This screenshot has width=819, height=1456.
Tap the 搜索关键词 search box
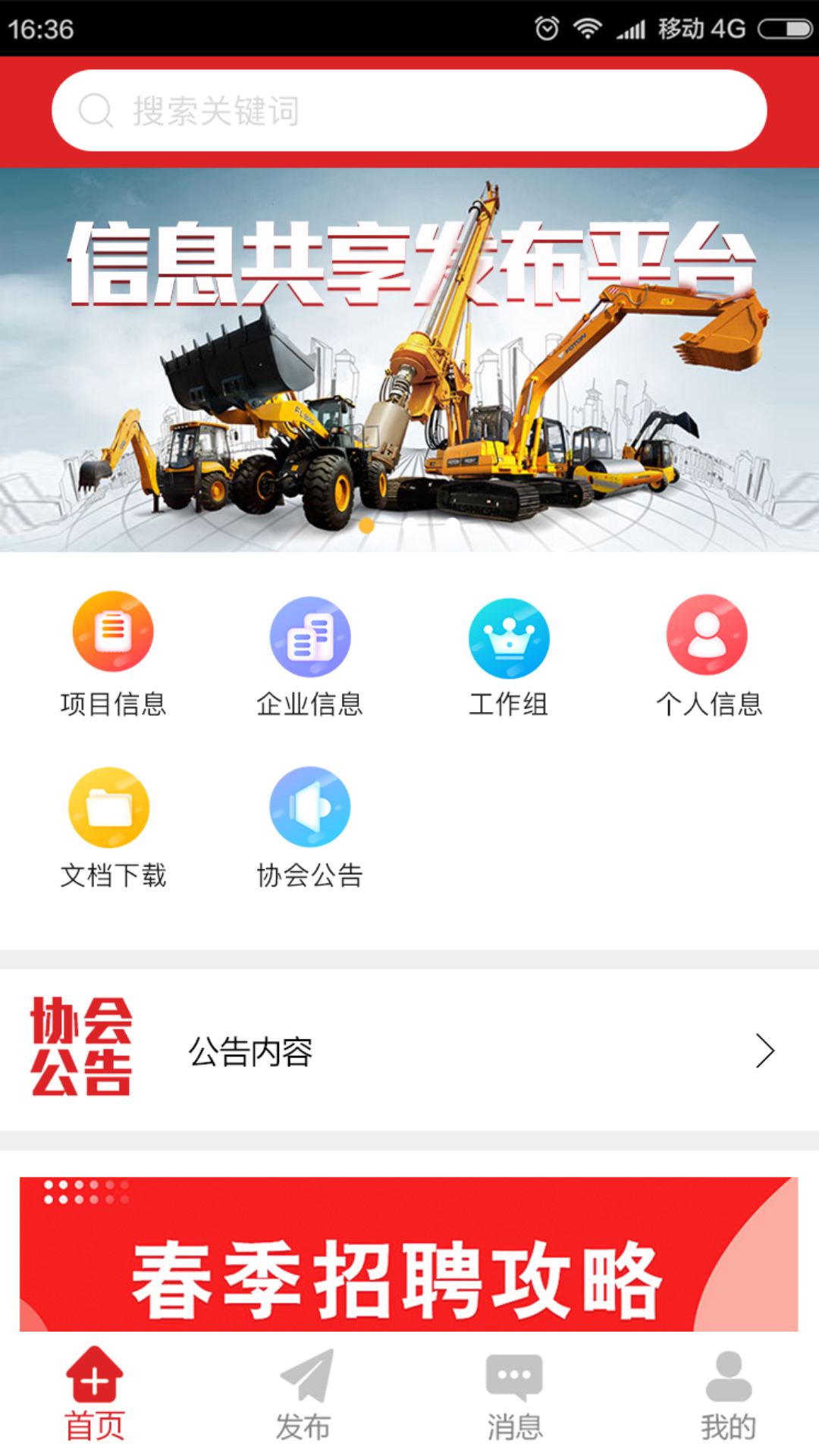coord(409,111)
